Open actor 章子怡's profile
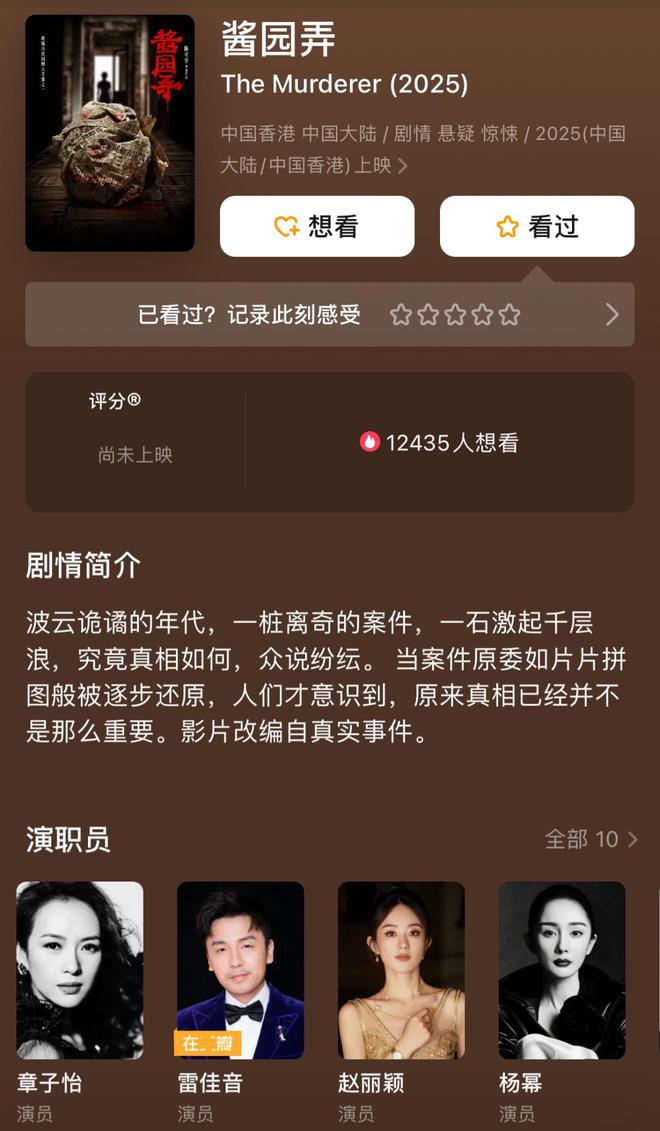 click(x=80, y=970)
